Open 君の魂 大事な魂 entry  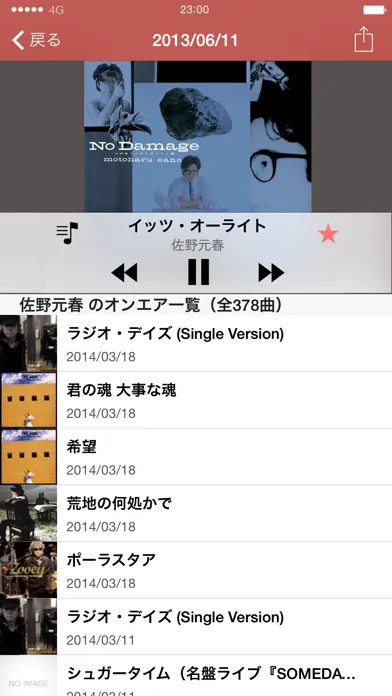click(196, 400)
